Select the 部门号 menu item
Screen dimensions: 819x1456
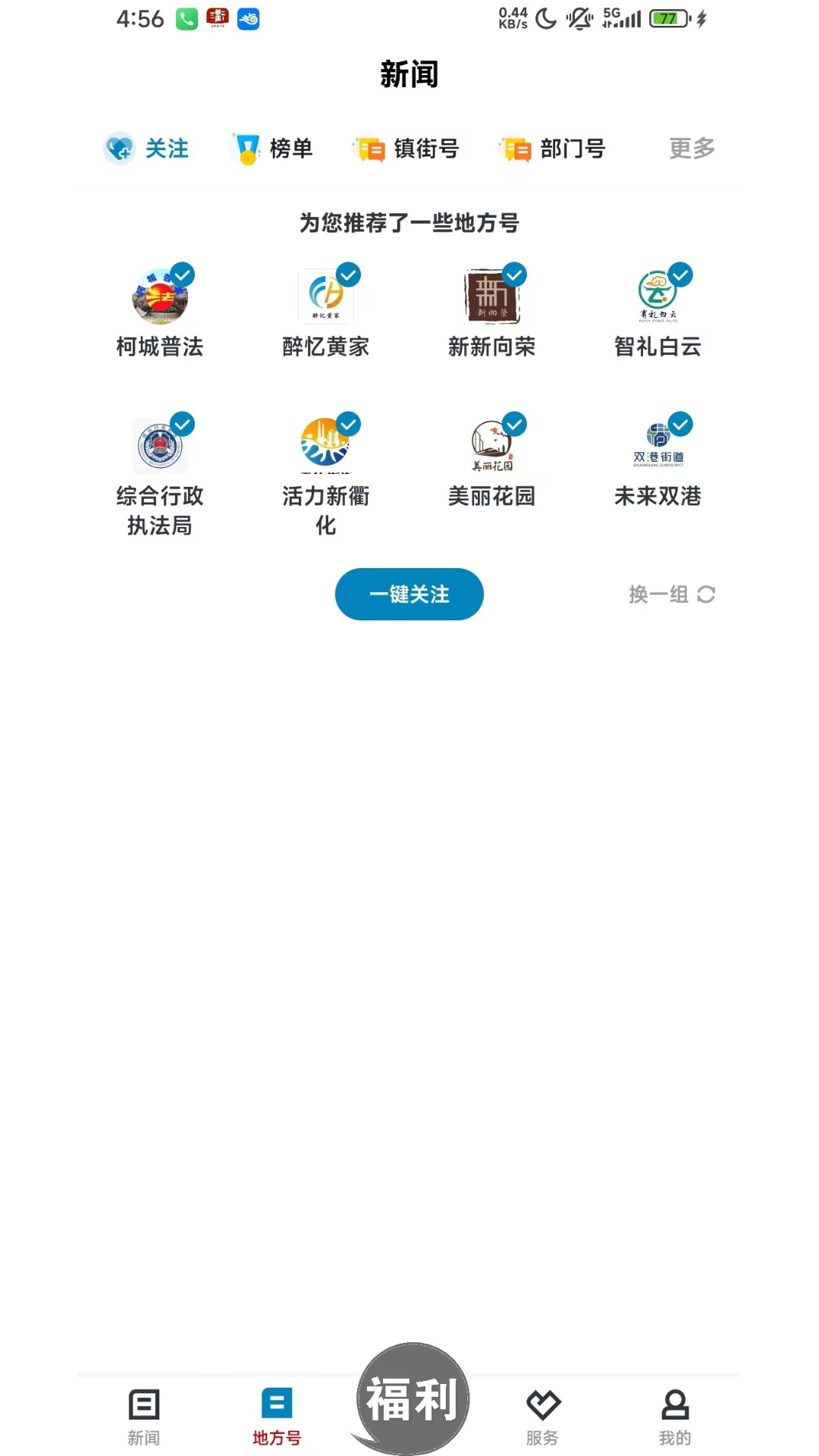[554, 149]
